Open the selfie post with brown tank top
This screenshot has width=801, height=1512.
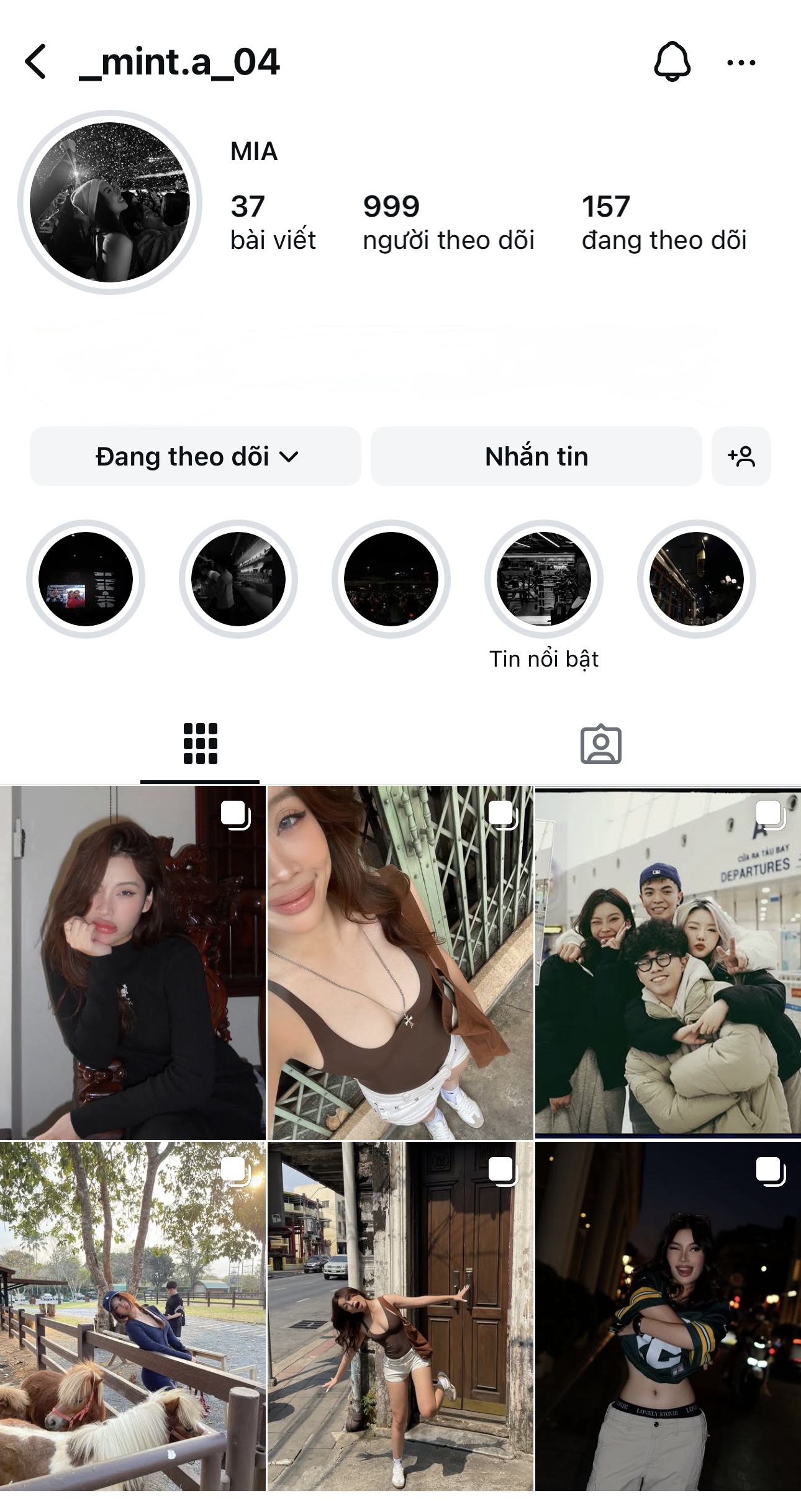pos(400,962)
